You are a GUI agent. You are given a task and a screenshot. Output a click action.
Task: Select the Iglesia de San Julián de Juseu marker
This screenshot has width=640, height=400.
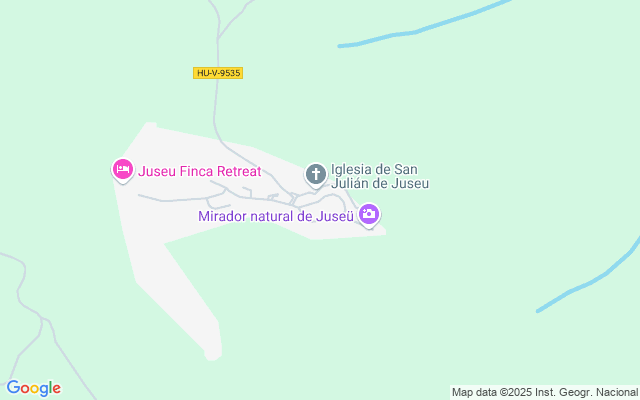click(316, 176)
